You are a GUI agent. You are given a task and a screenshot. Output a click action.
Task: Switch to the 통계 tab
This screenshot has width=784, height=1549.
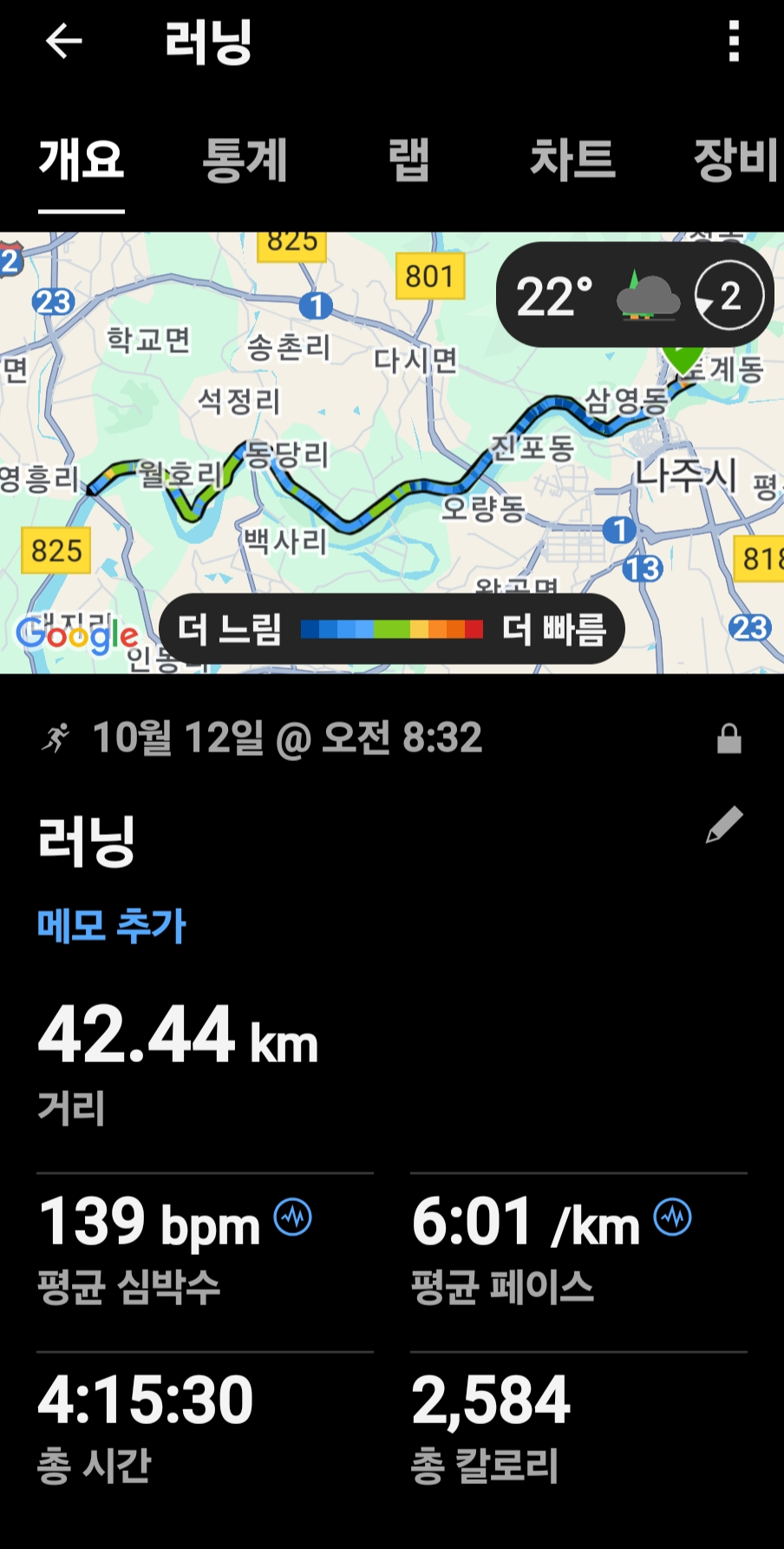click(x=245, y=161)
